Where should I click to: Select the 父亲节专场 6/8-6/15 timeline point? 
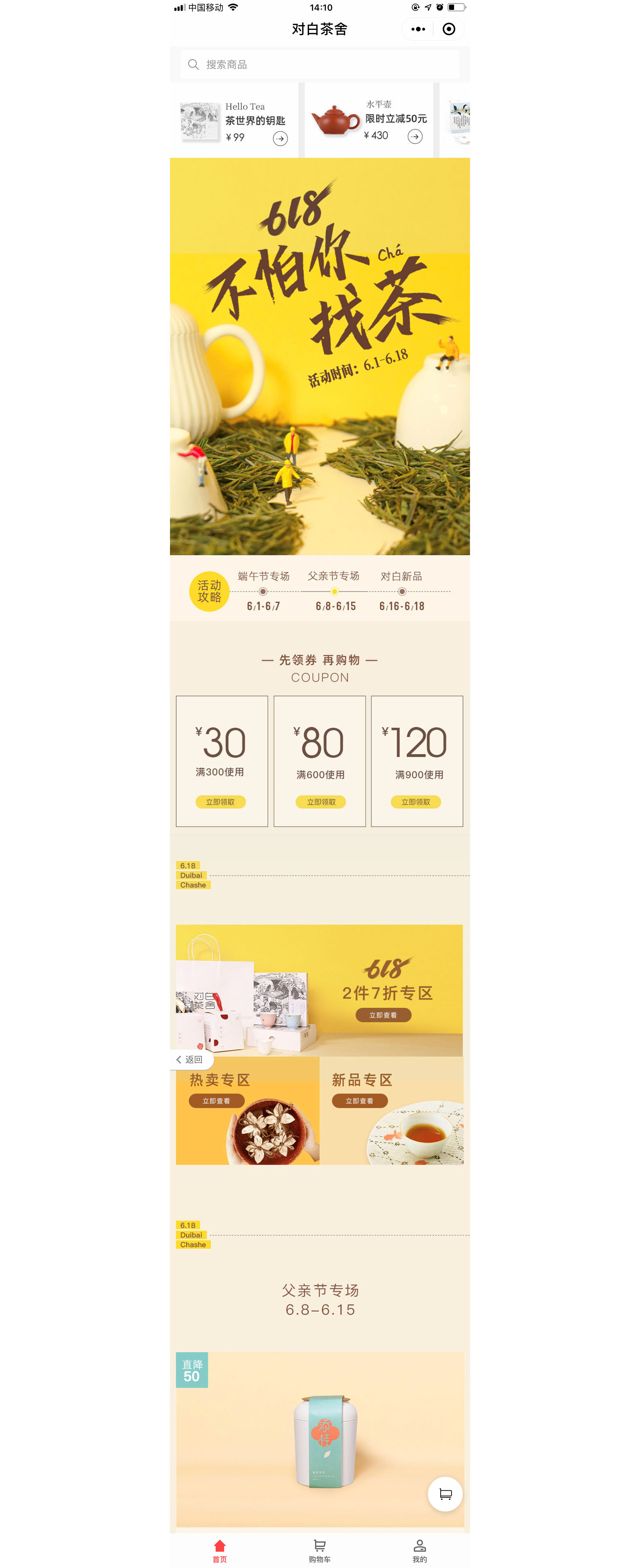point(334,591)
